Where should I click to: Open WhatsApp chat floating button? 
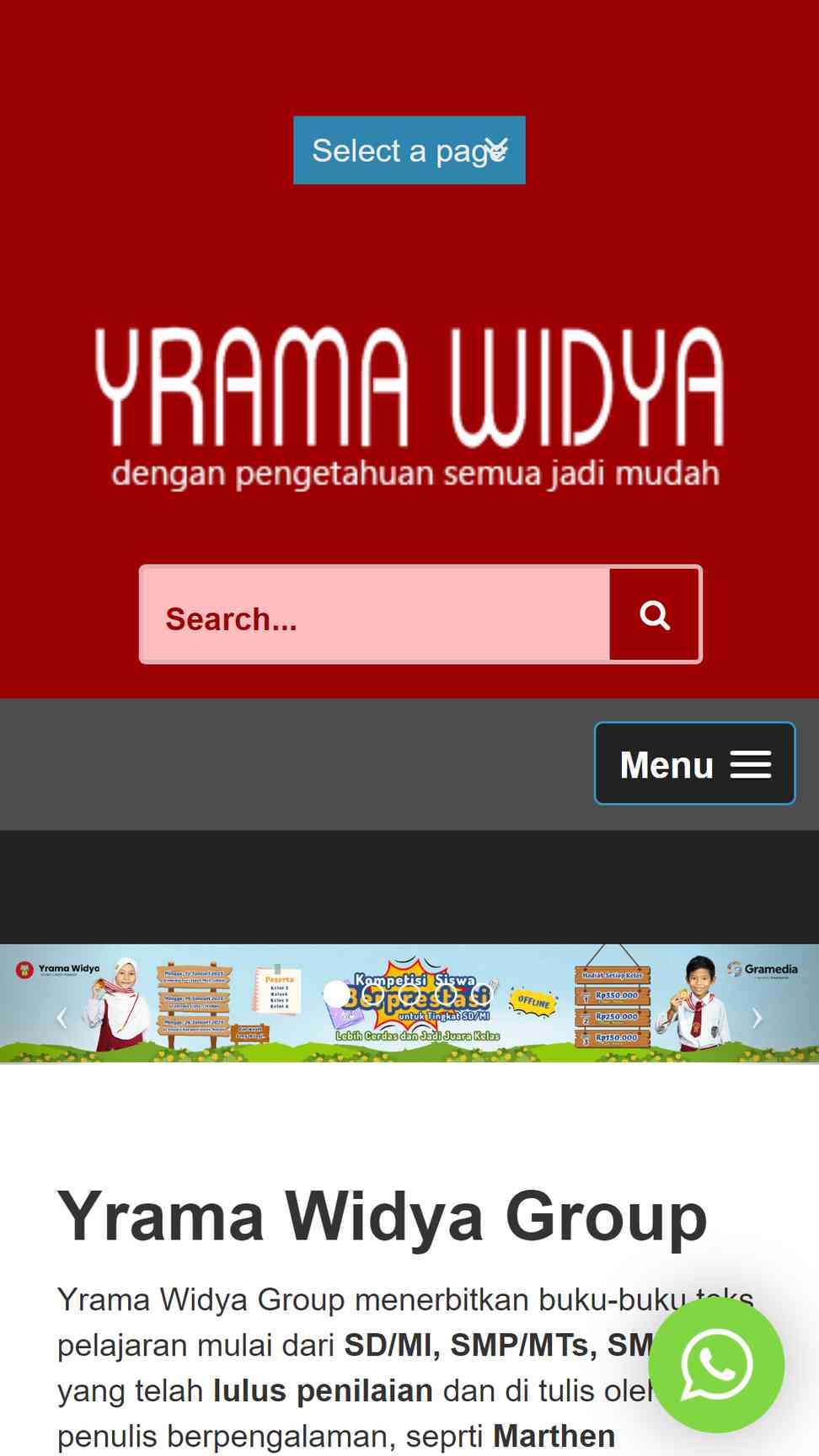pos(716,1365)
